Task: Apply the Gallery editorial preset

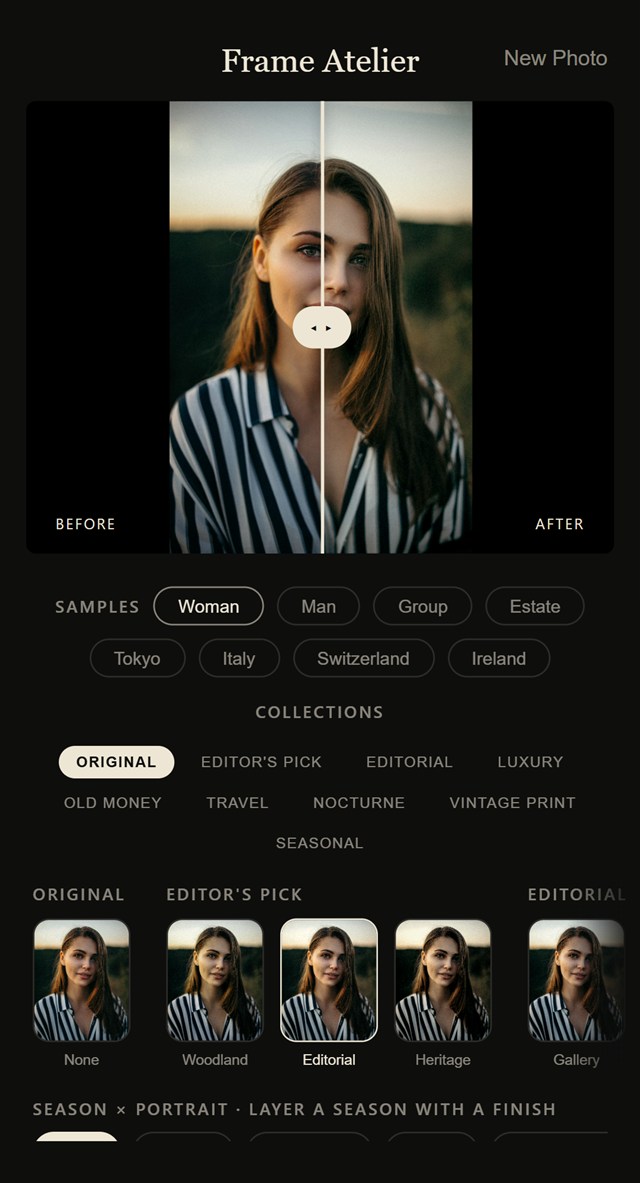Action: 576,980
